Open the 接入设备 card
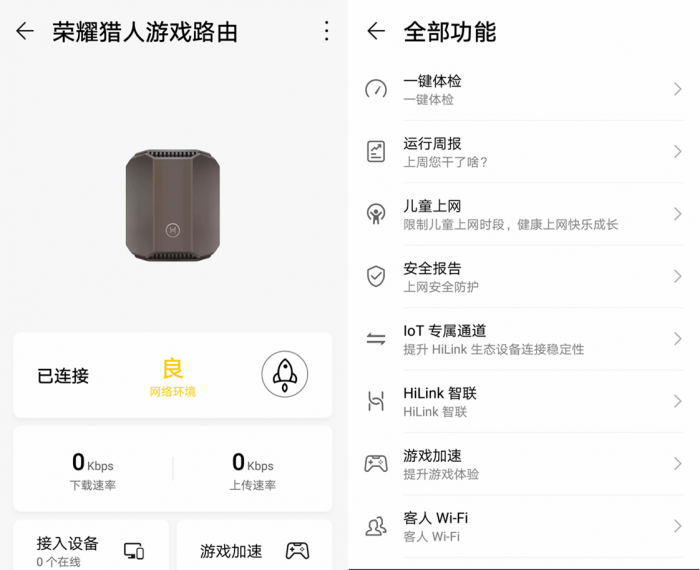This screenshot has width=700, height=570. pyautogui.click(x=90, y=548)
